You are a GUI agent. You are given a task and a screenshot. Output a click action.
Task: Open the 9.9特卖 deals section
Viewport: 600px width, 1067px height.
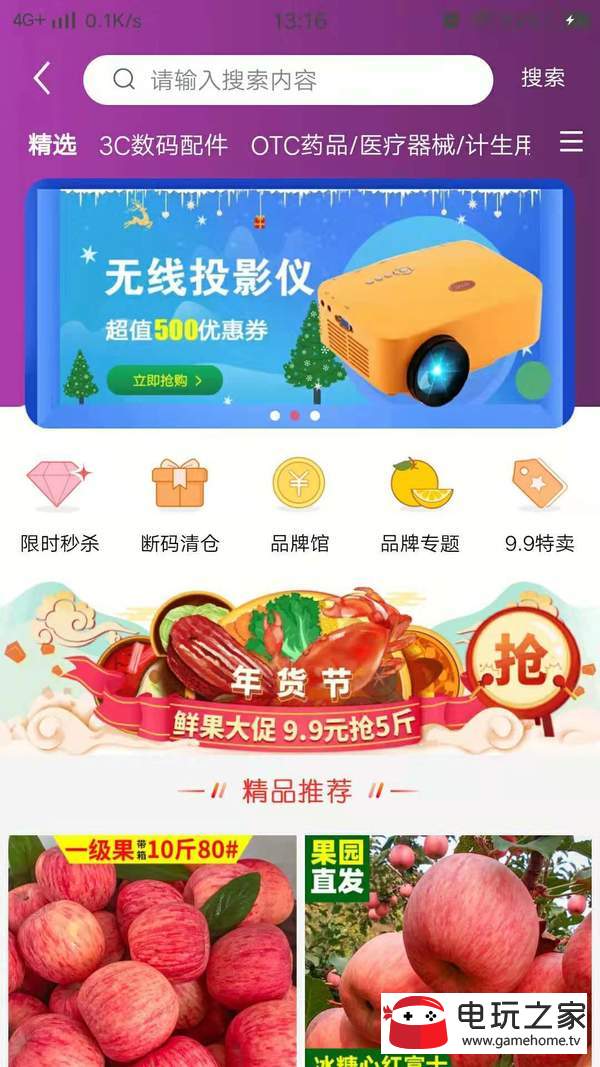point(539,506)
